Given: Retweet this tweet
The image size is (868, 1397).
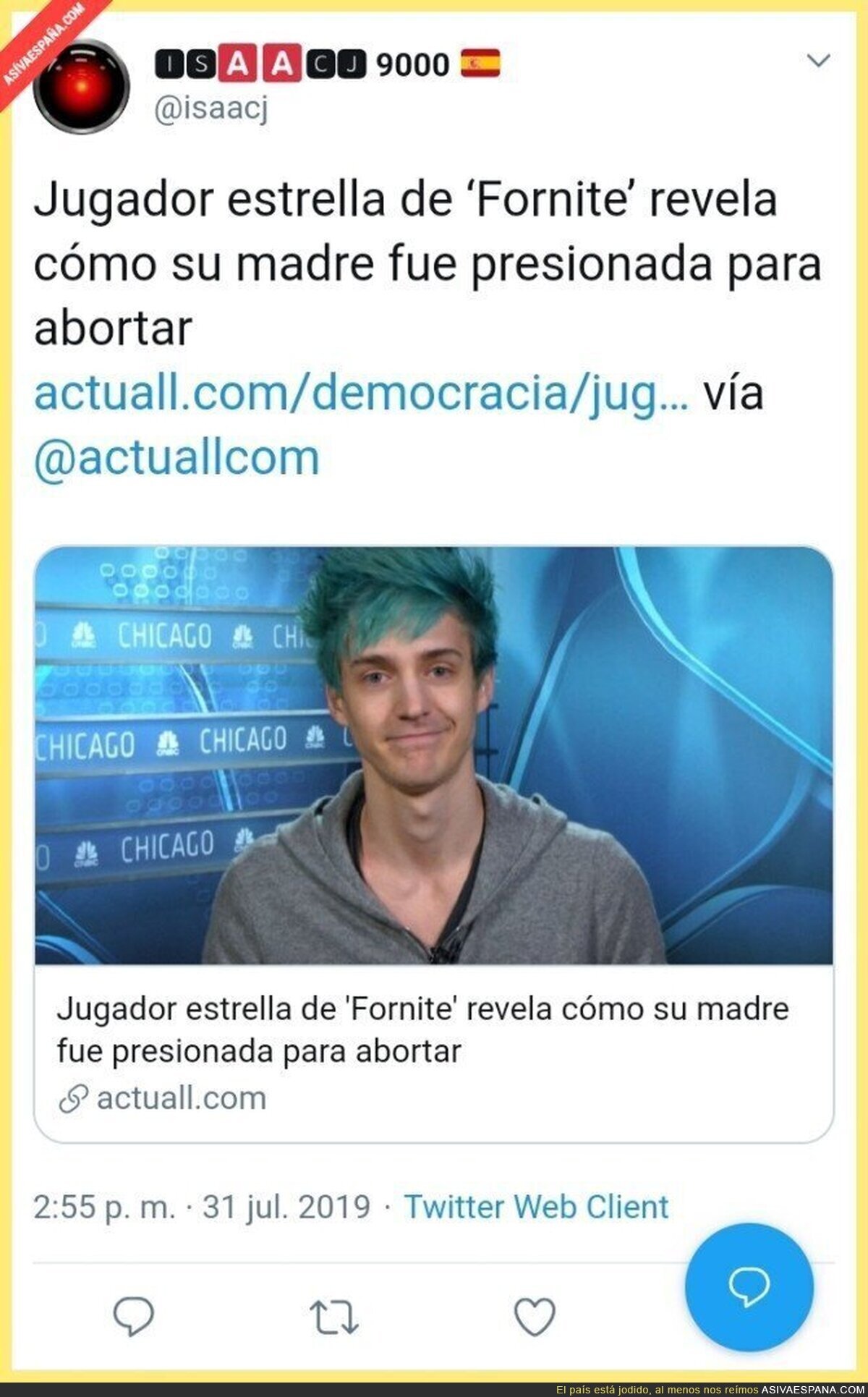Looking at the screenshot, I should (333, 1317).
